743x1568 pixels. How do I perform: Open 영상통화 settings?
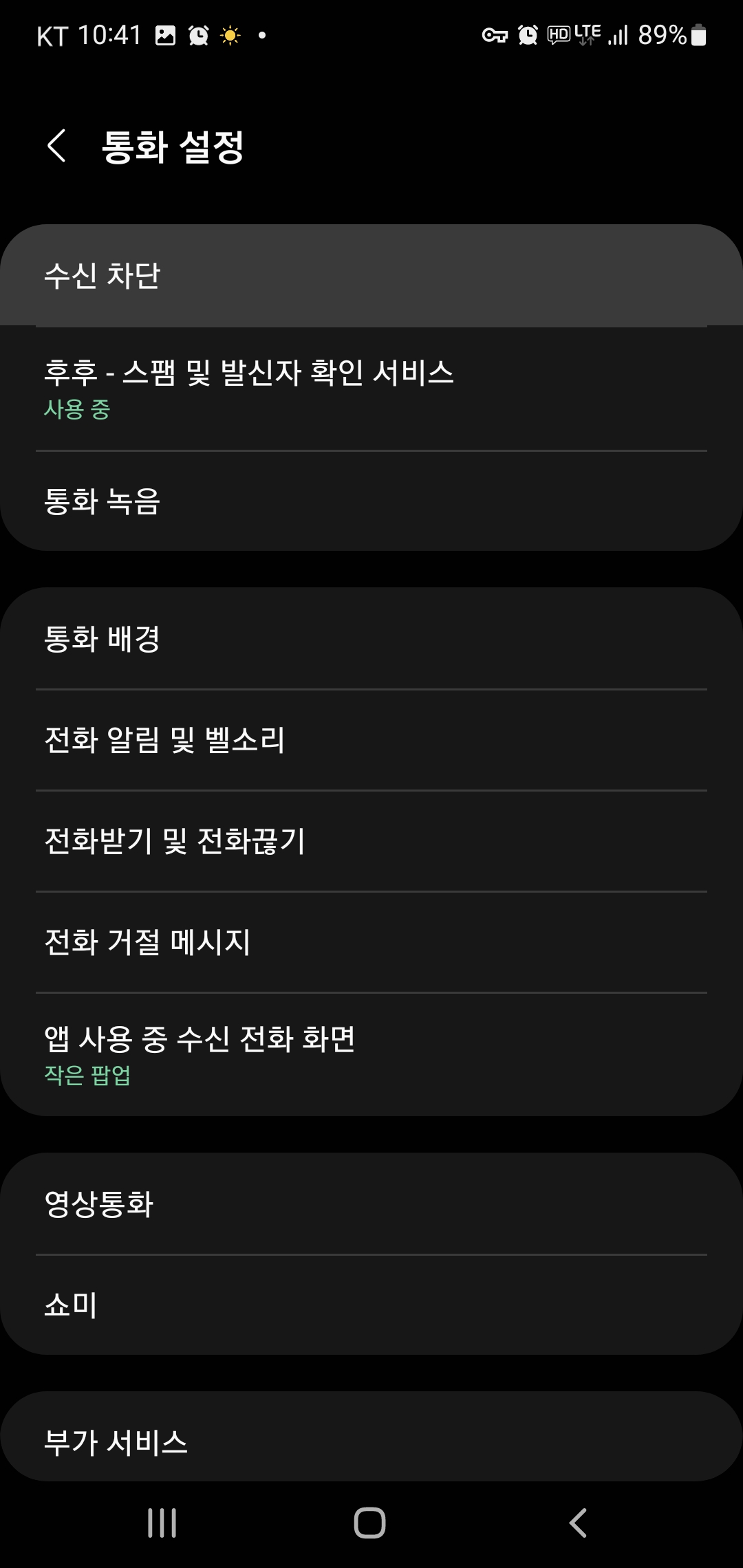coord(371,1204)
